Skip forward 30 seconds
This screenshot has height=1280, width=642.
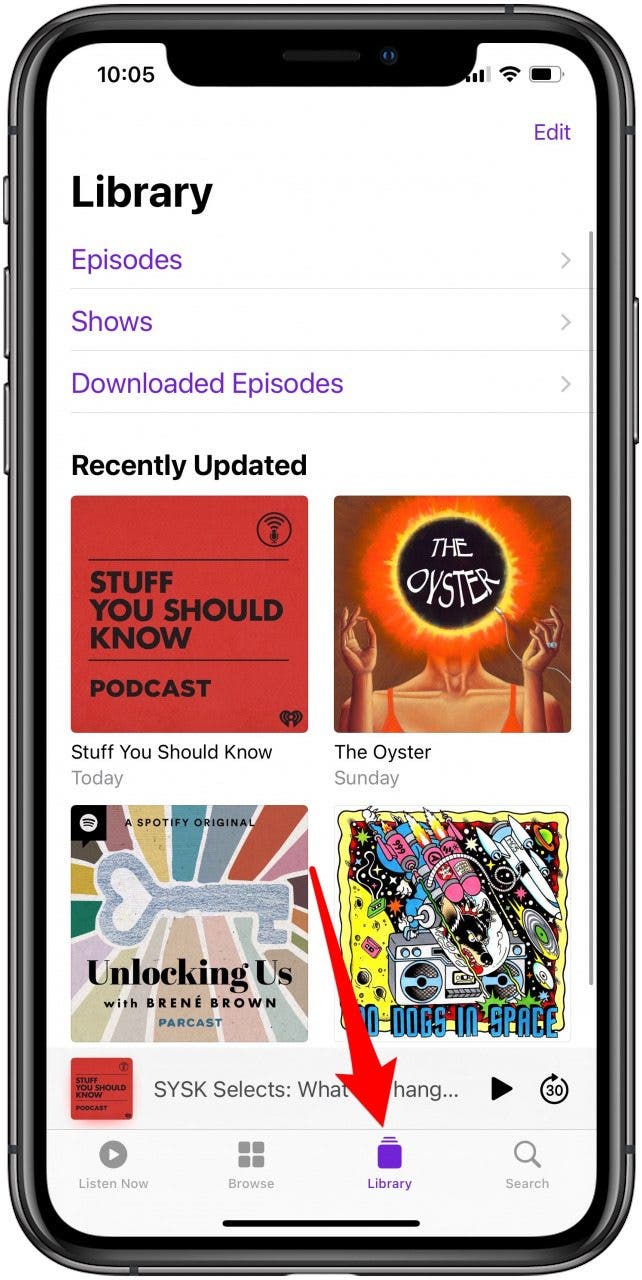pyautogui.click(x=554, y=1088)
